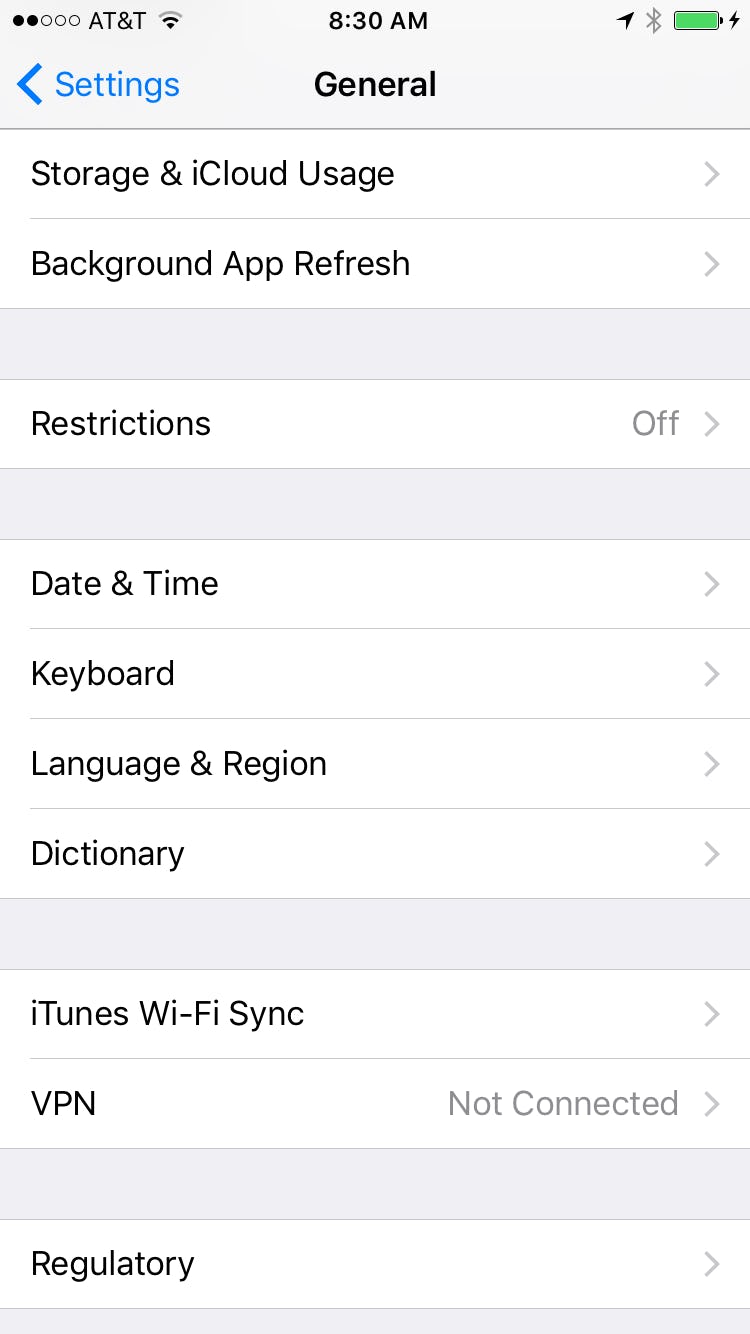750x1334 pixels.
Task: Tap the Bluetooth icon in status bar
Action: pyautogui.click(x=655, y=19)
